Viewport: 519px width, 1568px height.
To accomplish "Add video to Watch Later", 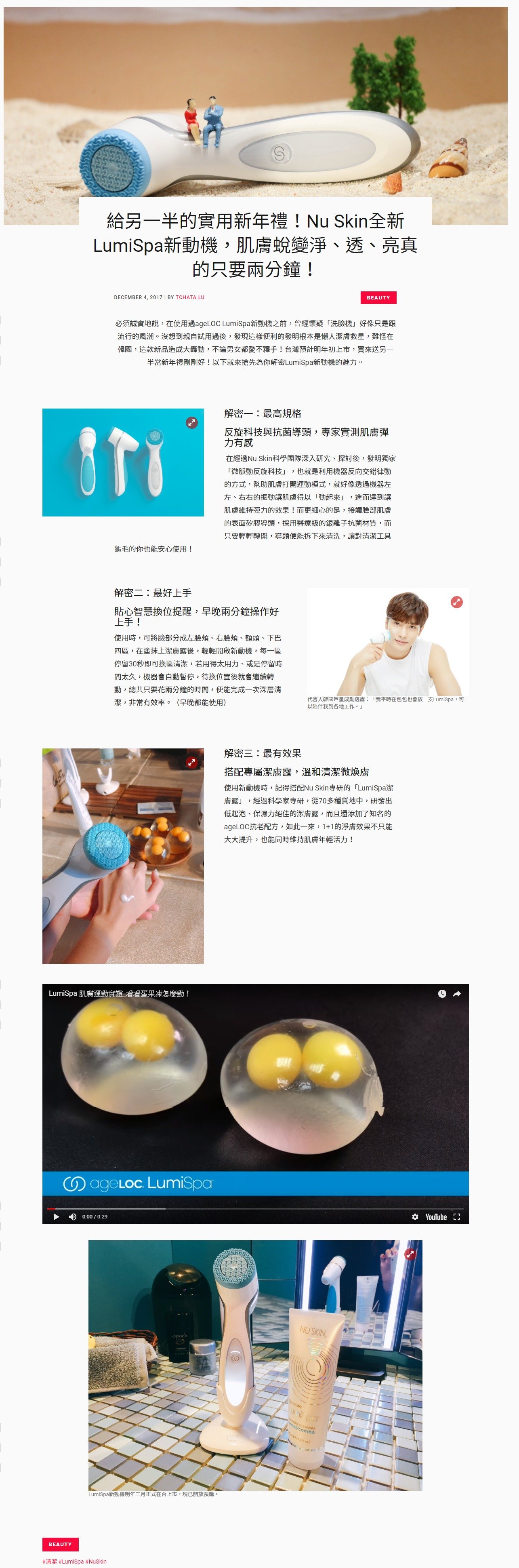I will coord(442,993).
